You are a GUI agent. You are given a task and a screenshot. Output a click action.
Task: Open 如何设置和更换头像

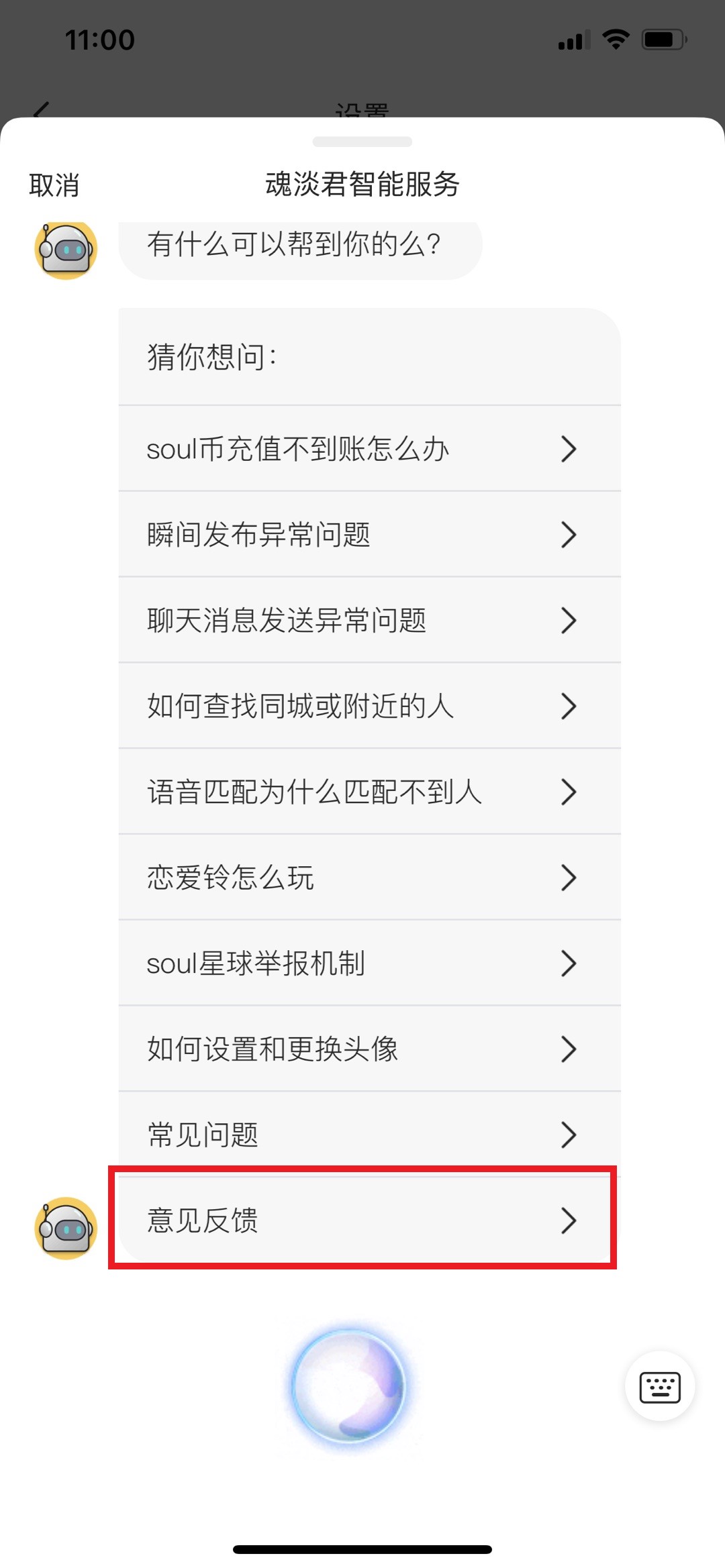(x=369, y=1049)
